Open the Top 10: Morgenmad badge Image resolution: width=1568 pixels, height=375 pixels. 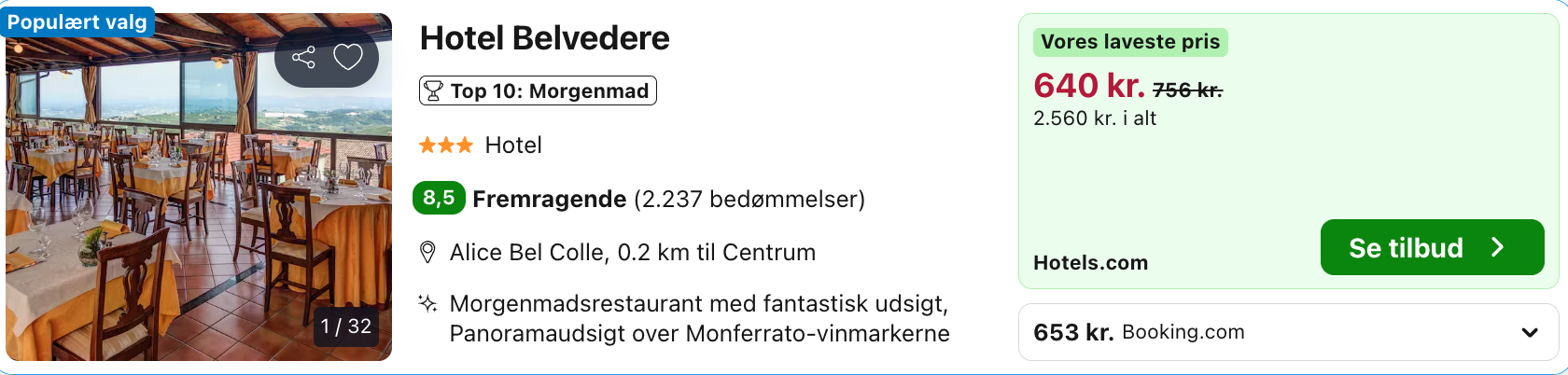click(538, 90)
